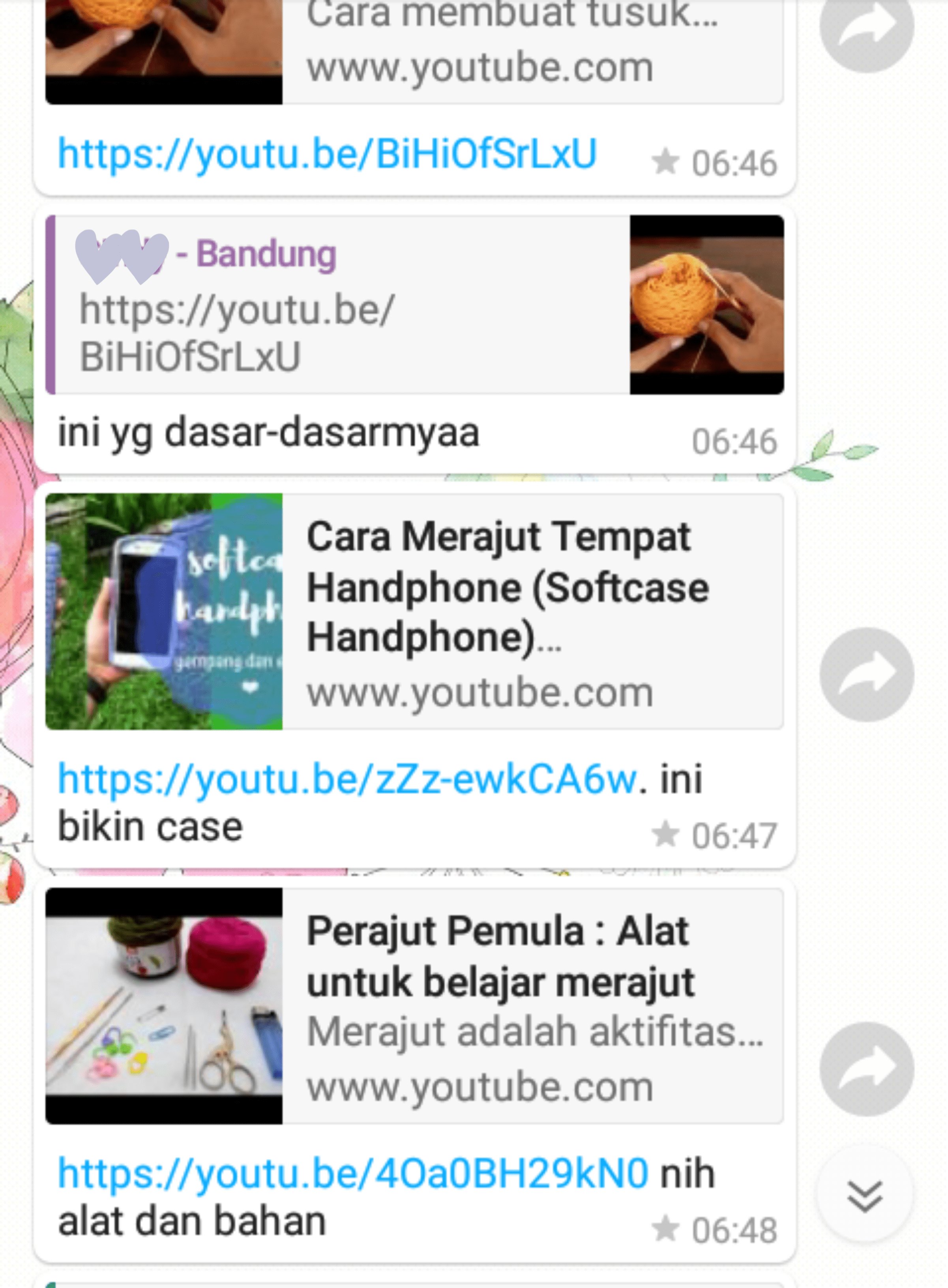Forward the Softcase Handphone video message
This screenshot has width=948, height=1288.
(x=867, y=674)
